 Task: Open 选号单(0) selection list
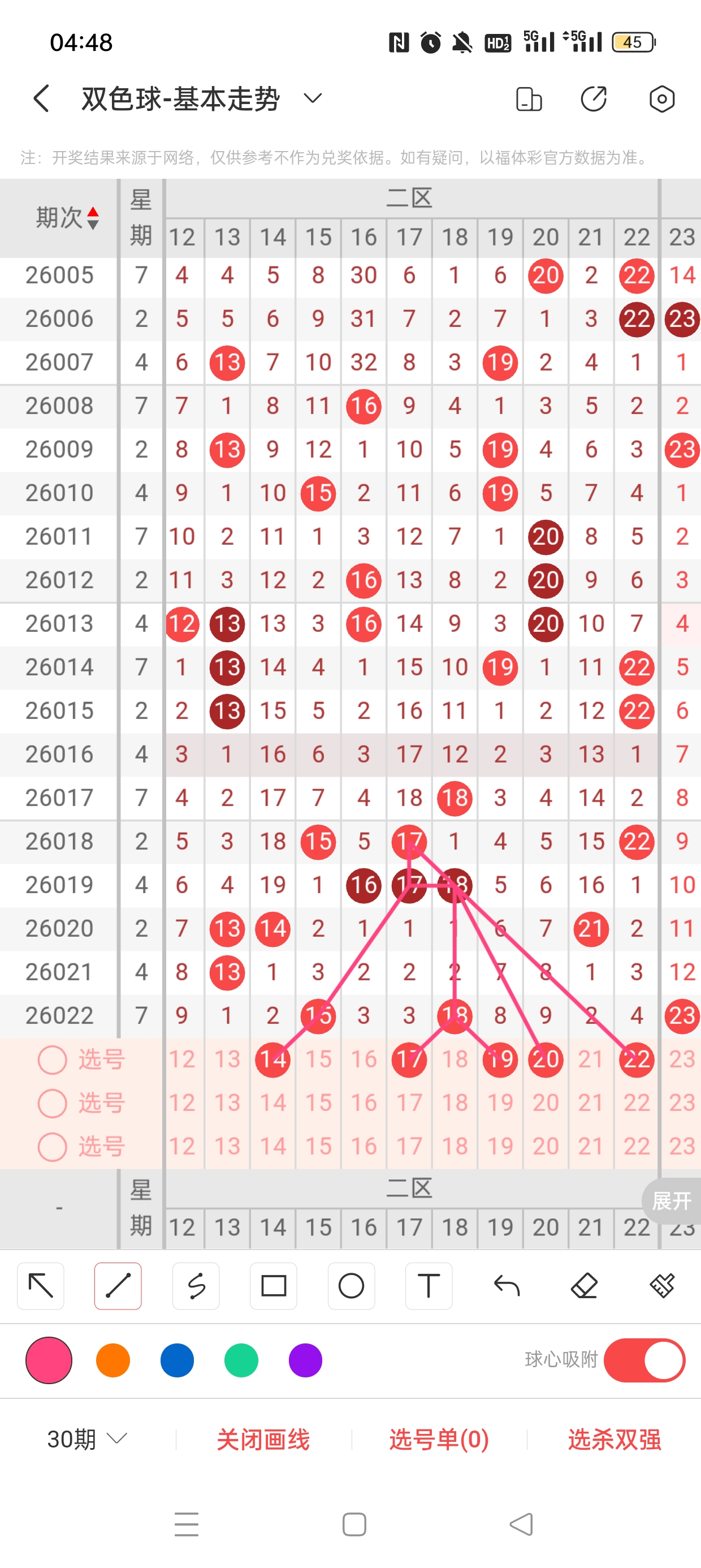[439, 1439]
